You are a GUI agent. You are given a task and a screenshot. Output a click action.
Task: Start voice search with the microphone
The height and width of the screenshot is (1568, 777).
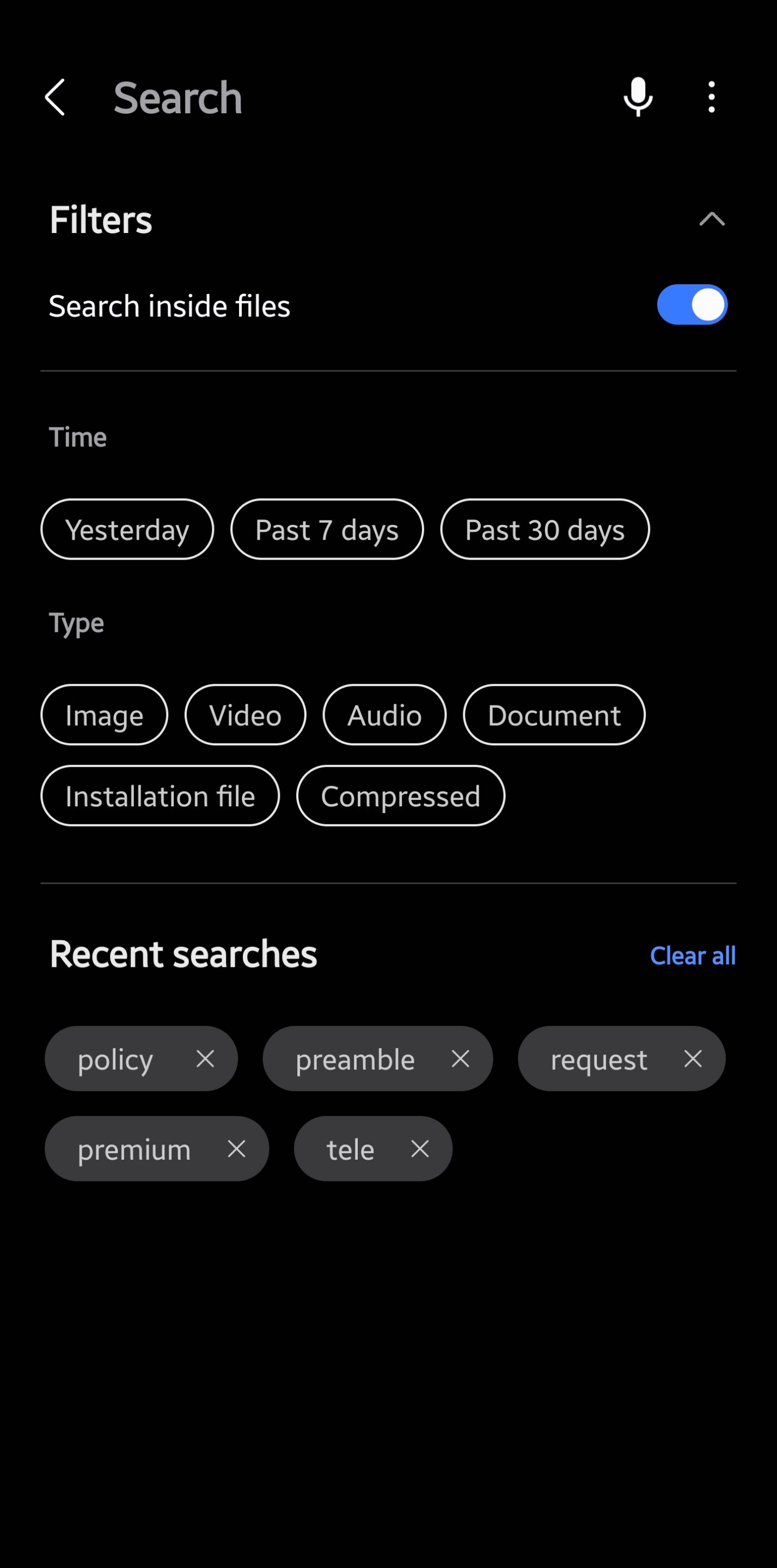pyautogui.click(x=638, y=97)
